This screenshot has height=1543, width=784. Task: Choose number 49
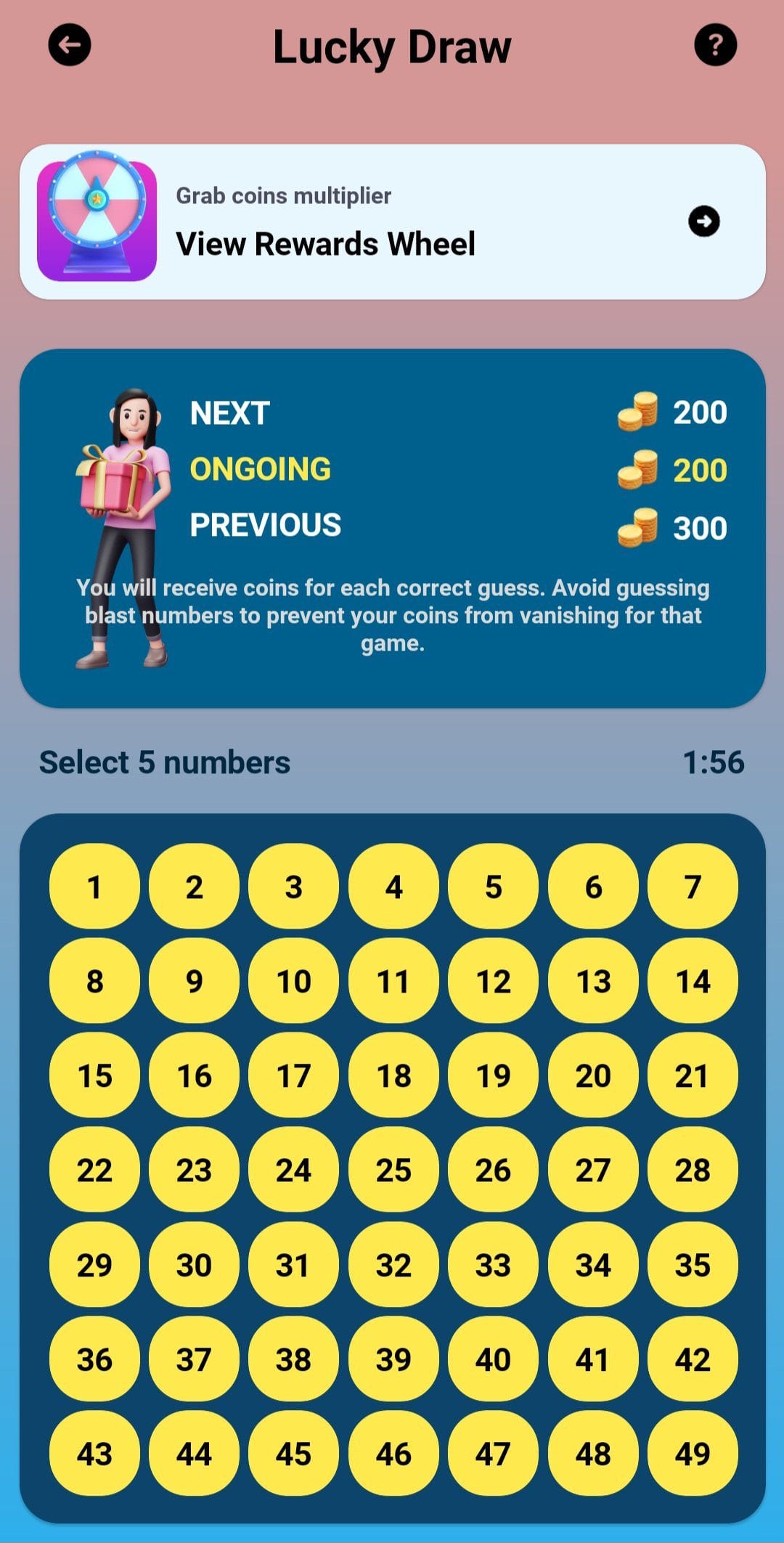point(693,1454)
